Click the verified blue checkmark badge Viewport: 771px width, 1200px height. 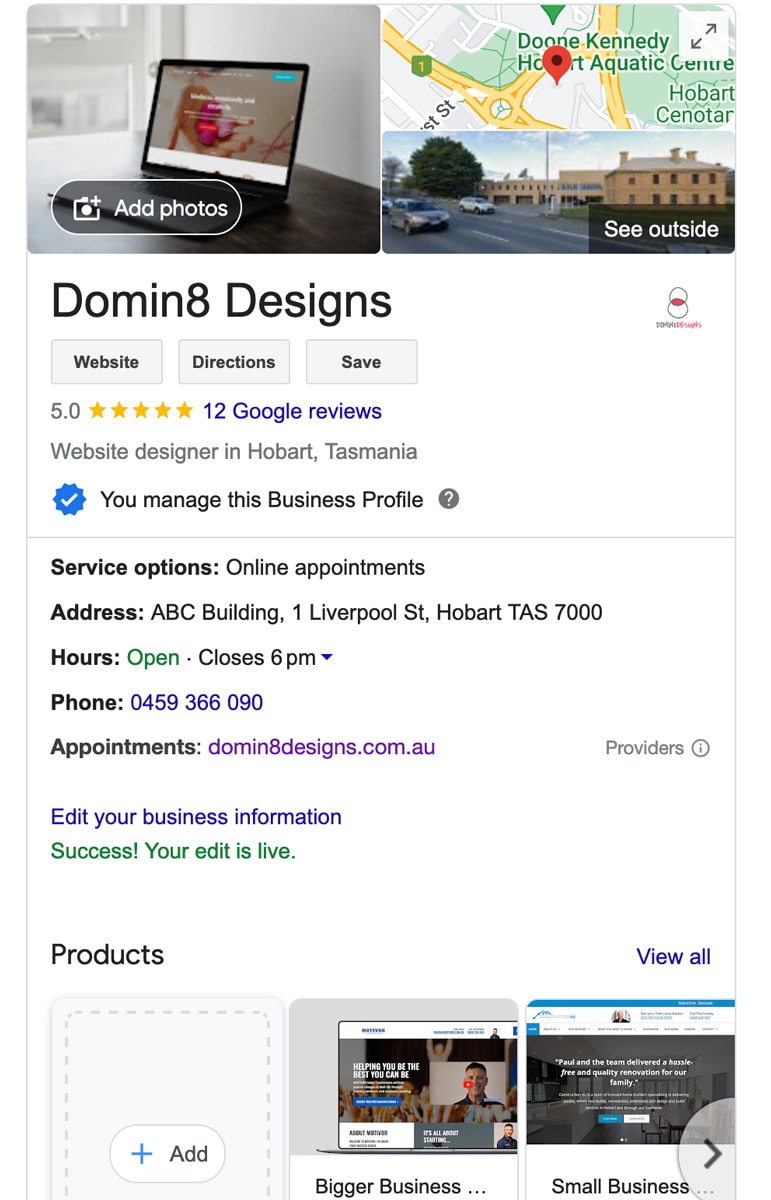click(69, 499)
